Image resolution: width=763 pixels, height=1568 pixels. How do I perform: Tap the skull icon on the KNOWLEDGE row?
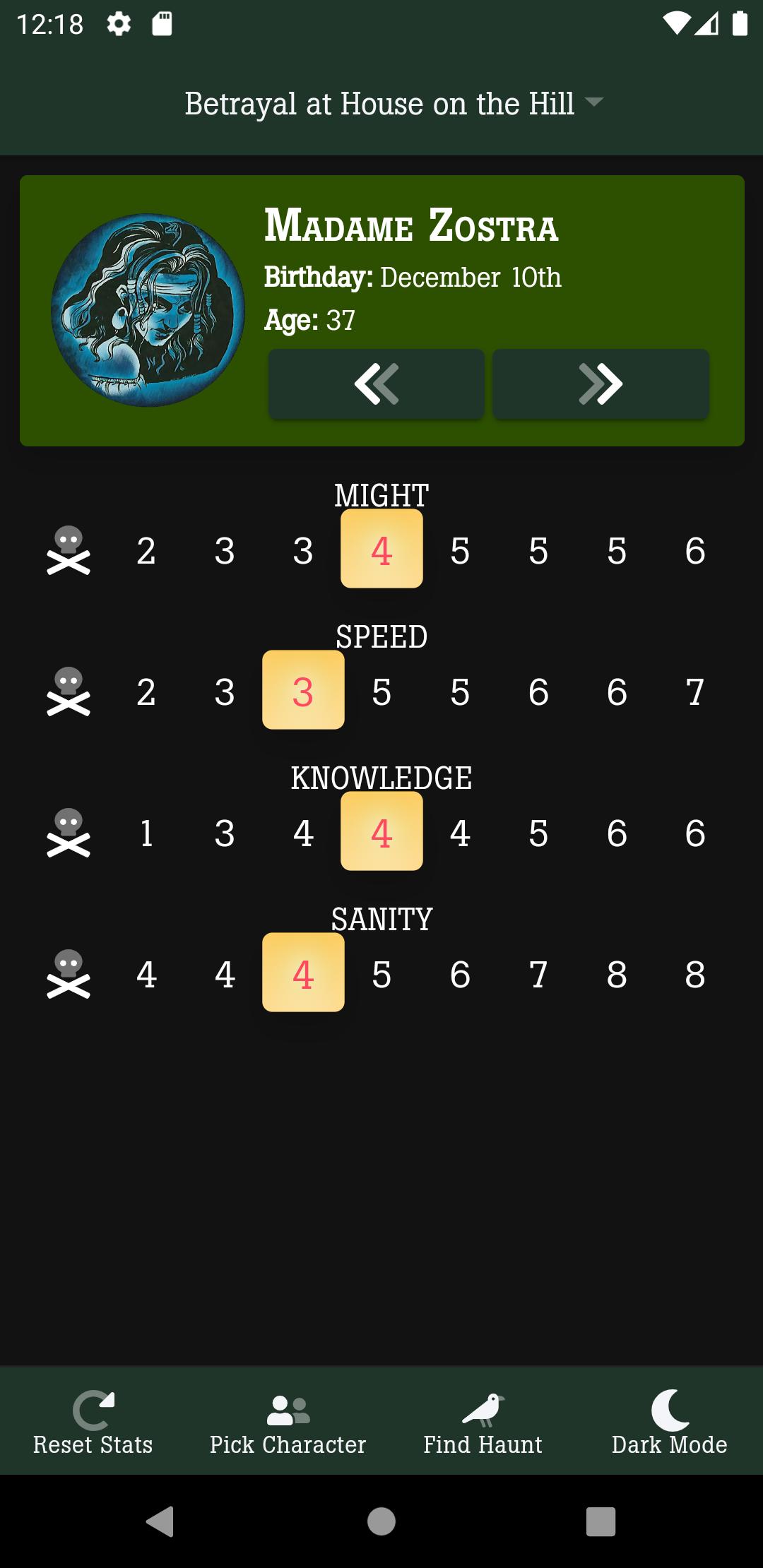pos(69,834)
